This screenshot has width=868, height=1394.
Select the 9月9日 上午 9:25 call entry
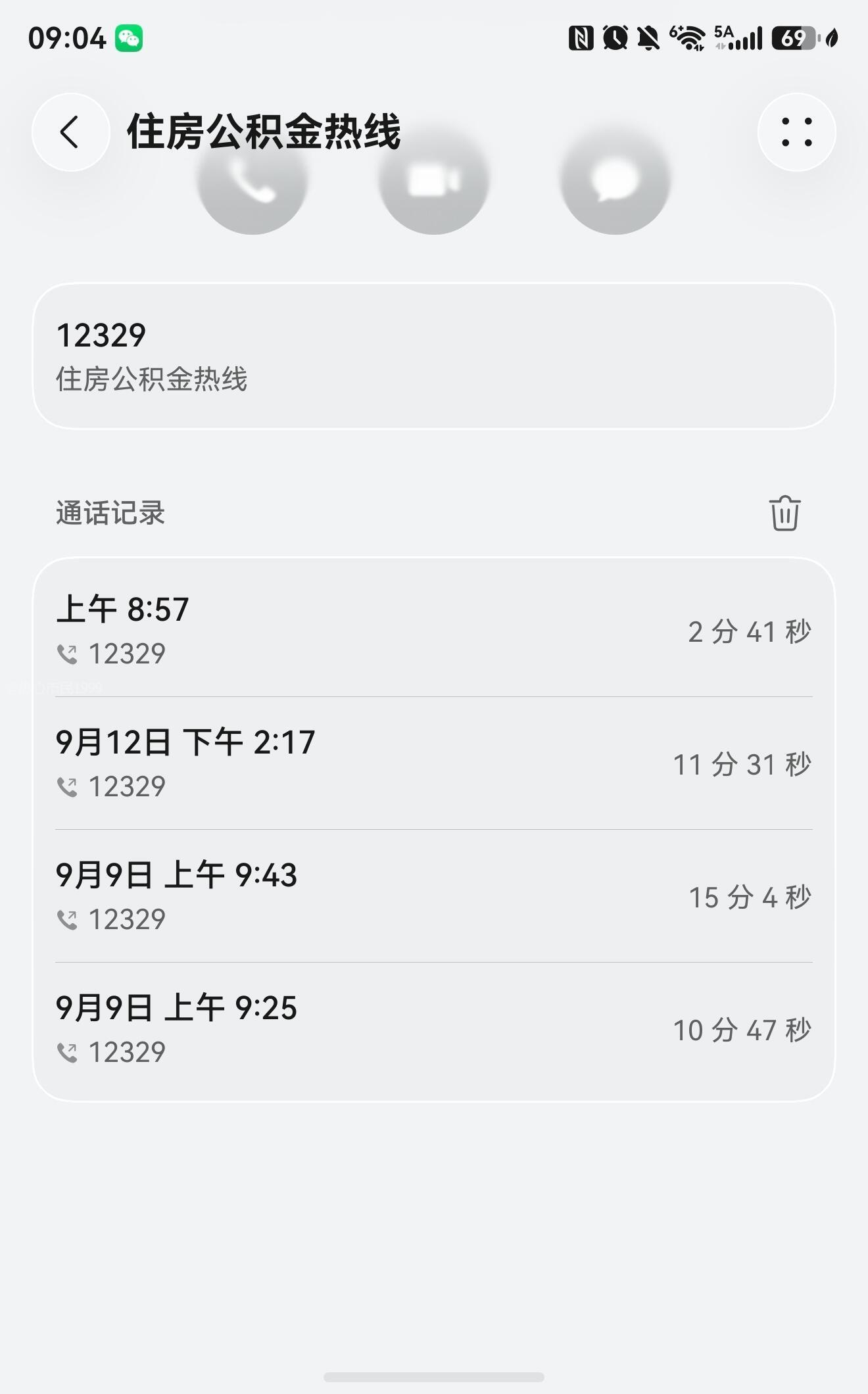point(434,1030)
